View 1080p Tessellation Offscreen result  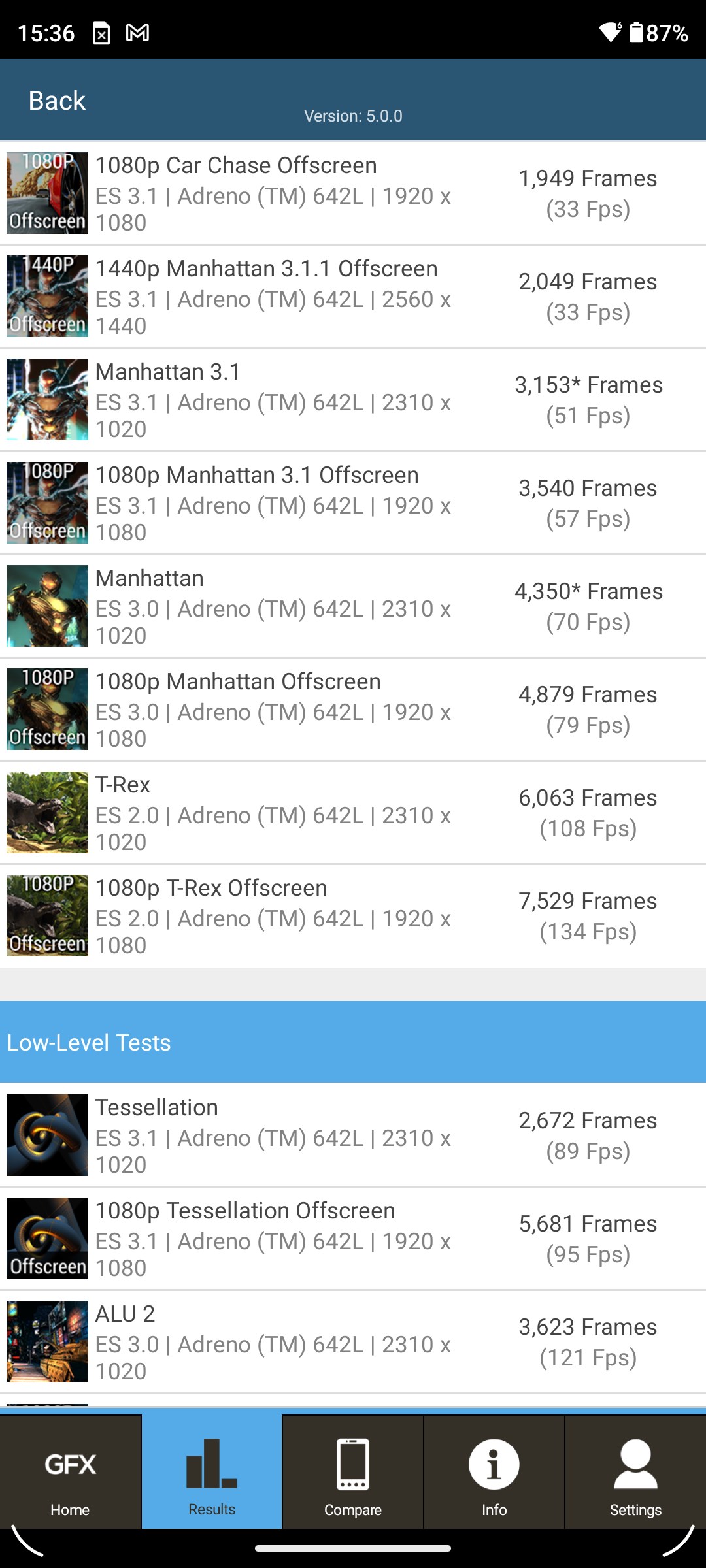(x=353, y=1239)
